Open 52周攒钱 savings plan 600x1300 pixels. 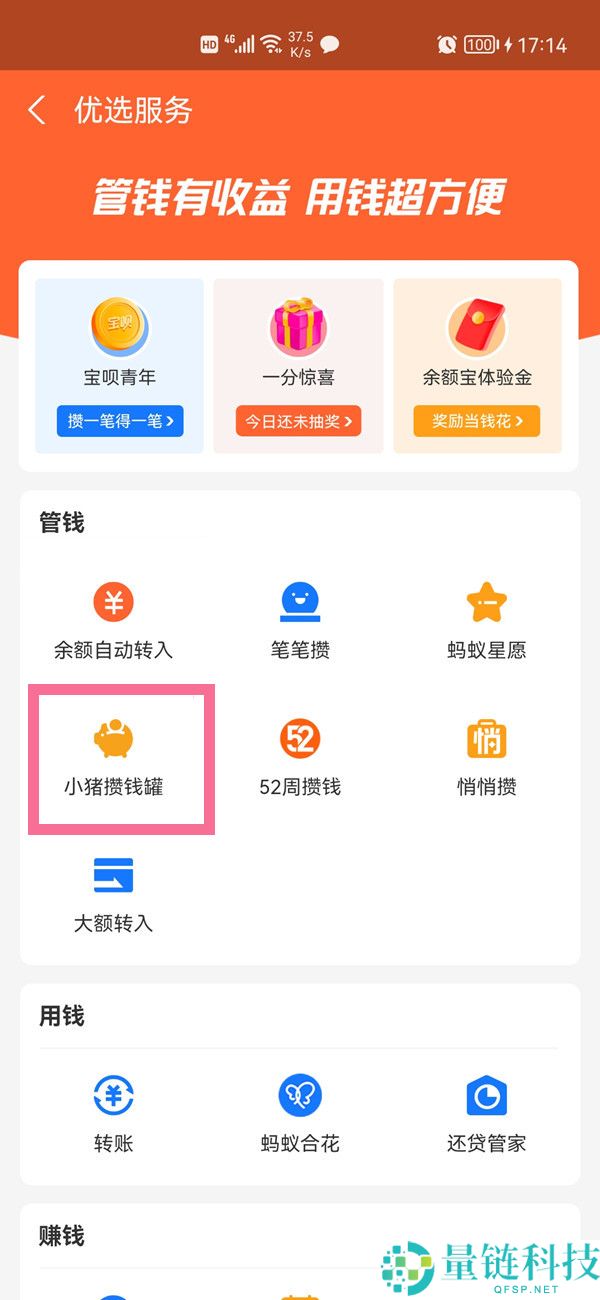pos(300,757)
